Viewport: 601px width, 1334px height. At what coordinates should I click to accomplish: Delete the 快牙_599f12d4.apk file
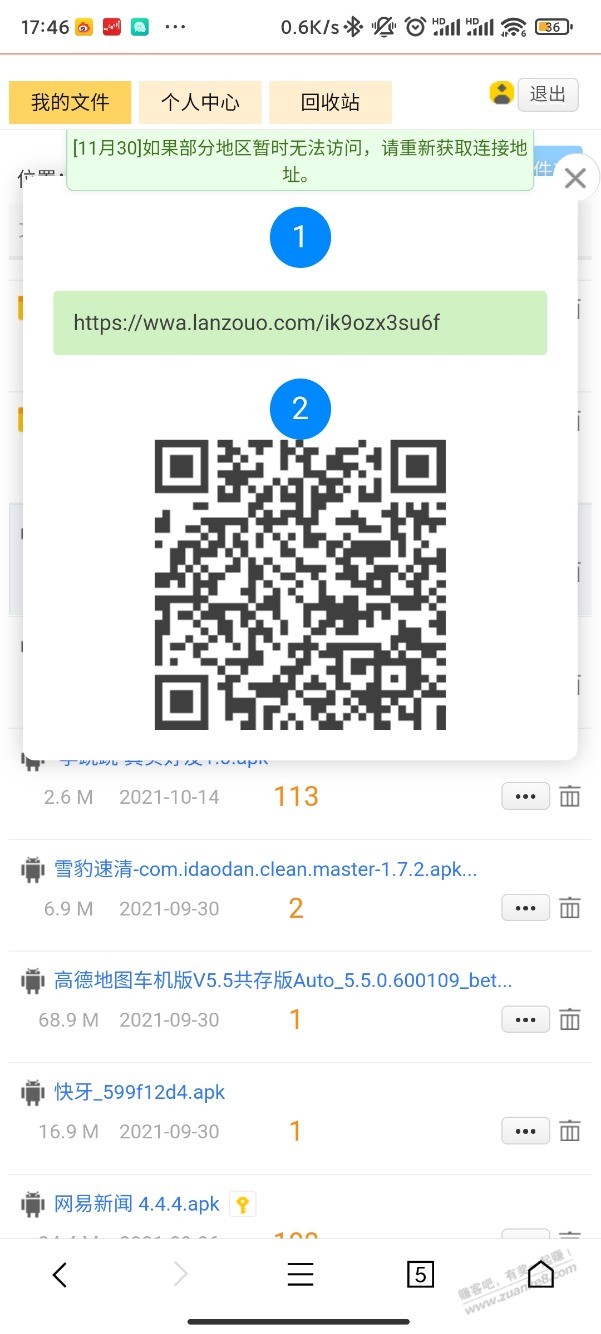pyautogui.click(x=570, y=1131)
